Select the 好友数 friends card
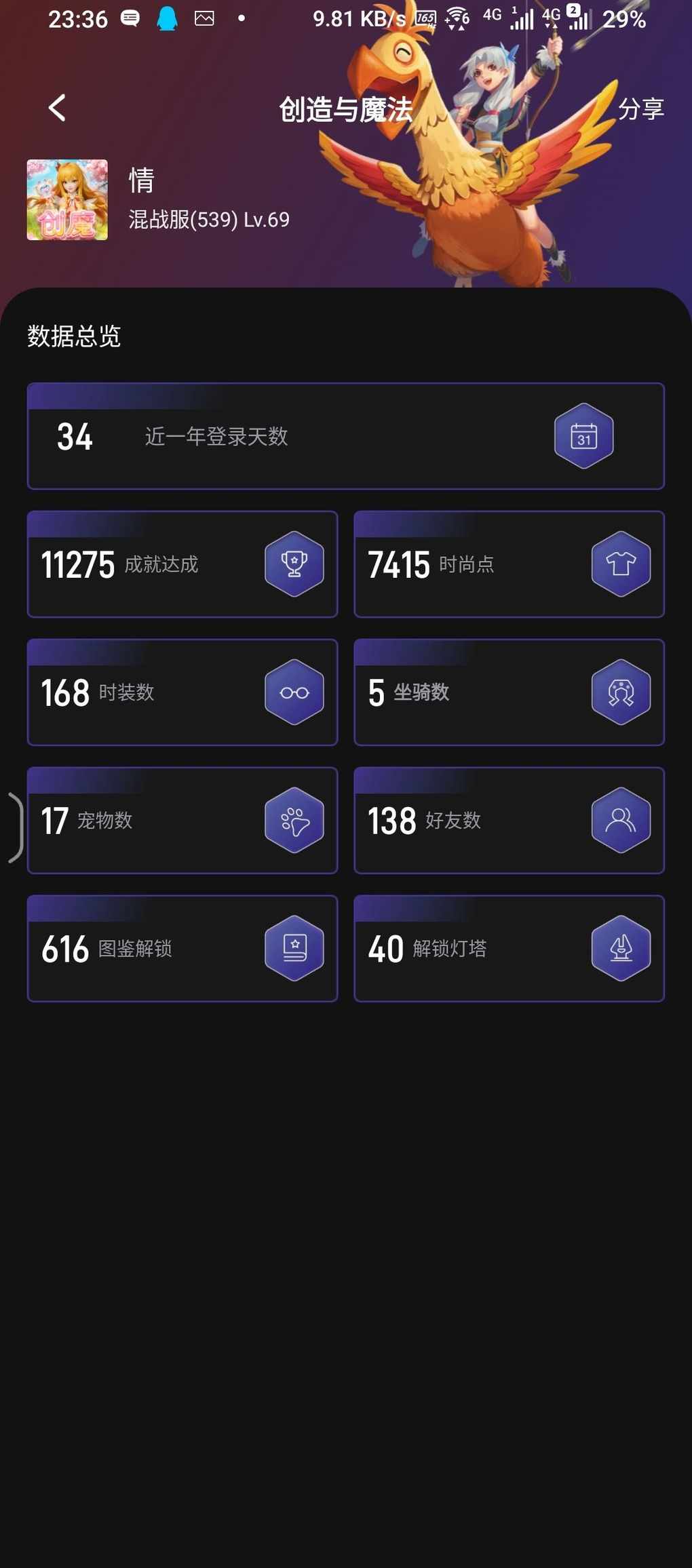This screenshot has height=1568, width=692. pos(509,821)
